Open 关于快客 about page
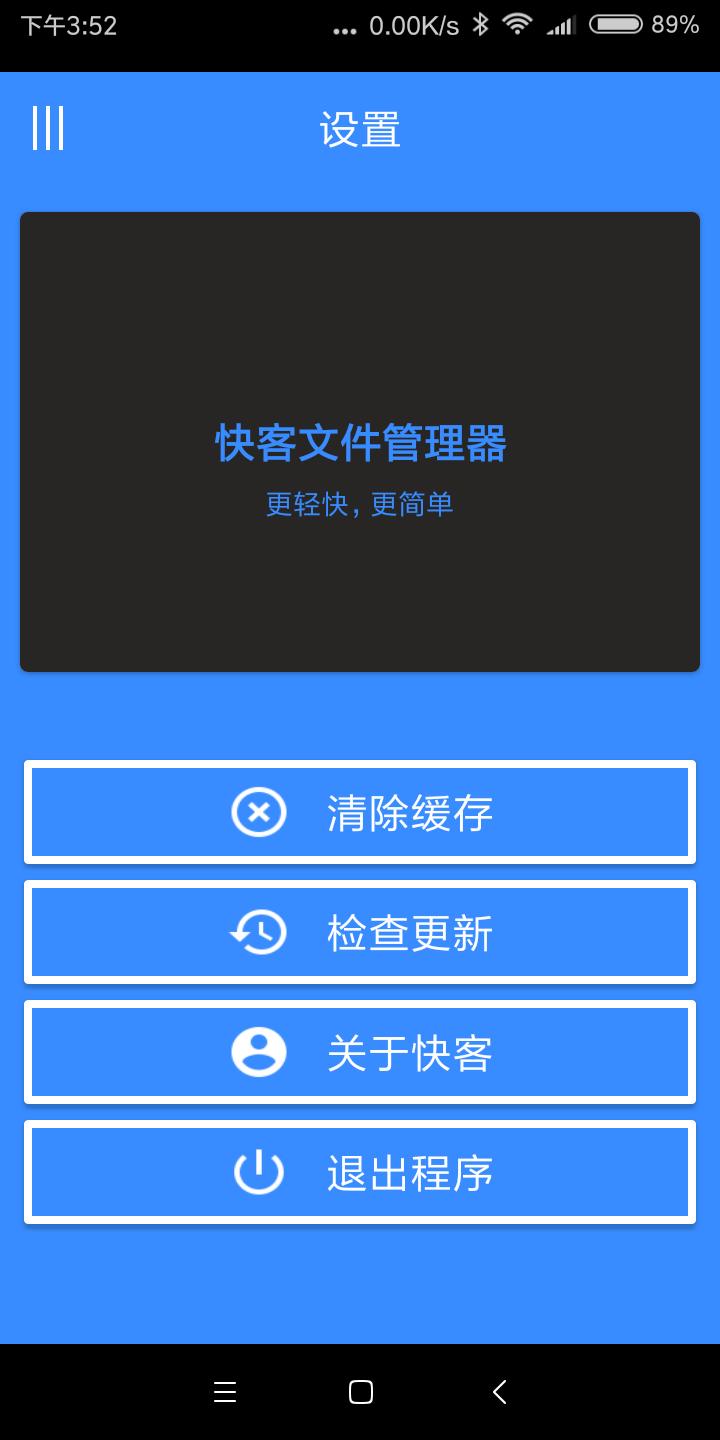720x1440 pixels. (x=360, y=1052)
